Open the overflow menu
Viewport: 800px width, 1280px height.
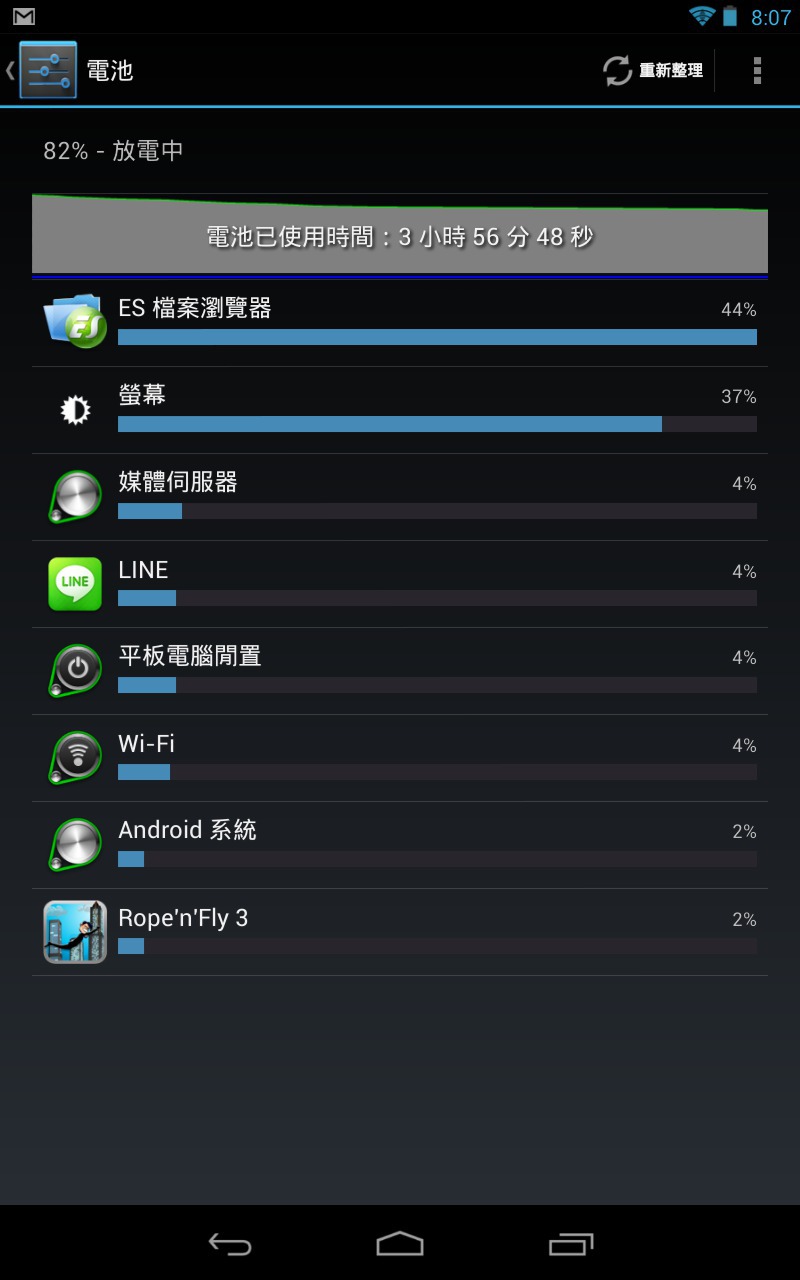(x=757, y=70)
